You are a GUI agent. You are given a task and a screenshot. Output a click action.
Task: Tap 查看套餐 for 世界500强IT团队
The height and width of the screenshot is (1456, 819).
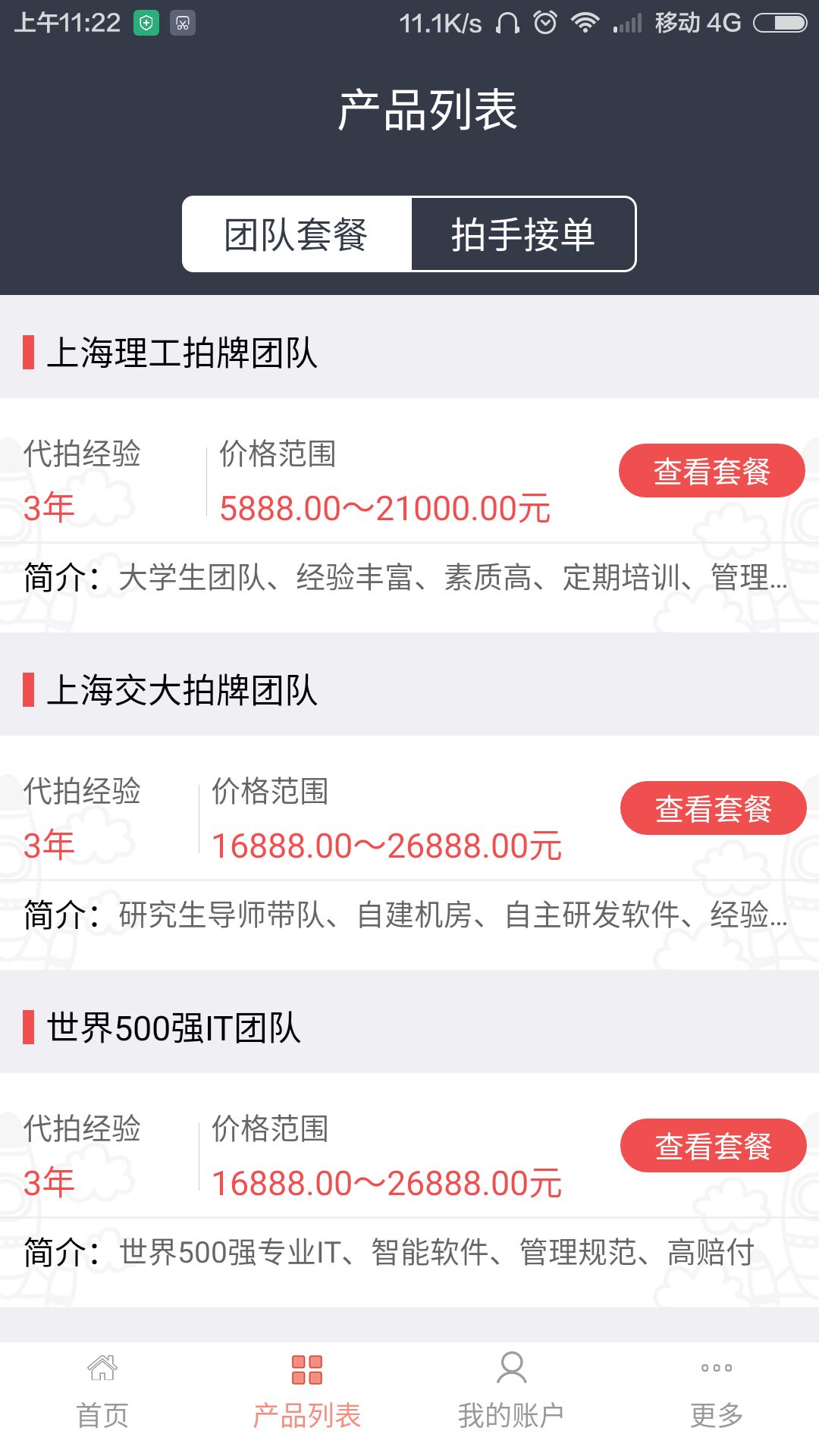click(713, 1146)
